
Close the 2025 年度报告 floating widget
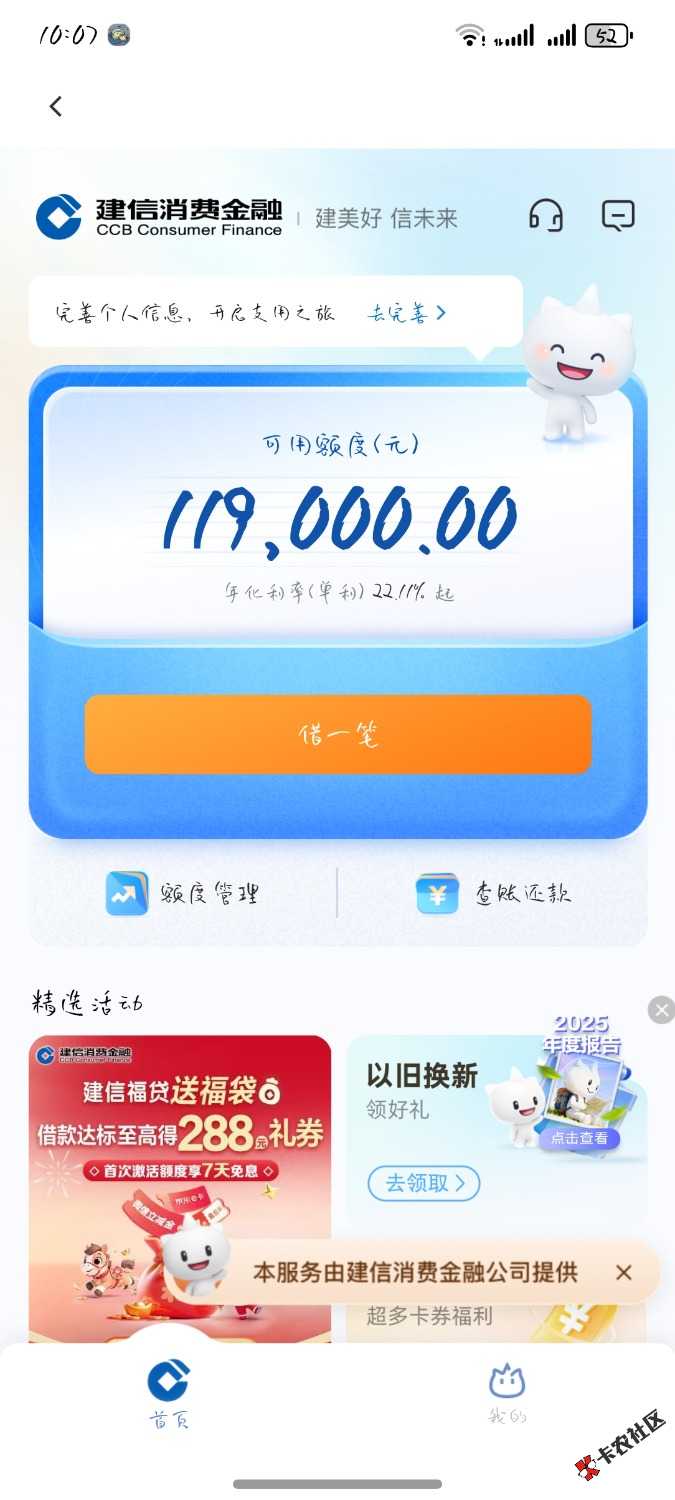click(x=661, y=1010)
